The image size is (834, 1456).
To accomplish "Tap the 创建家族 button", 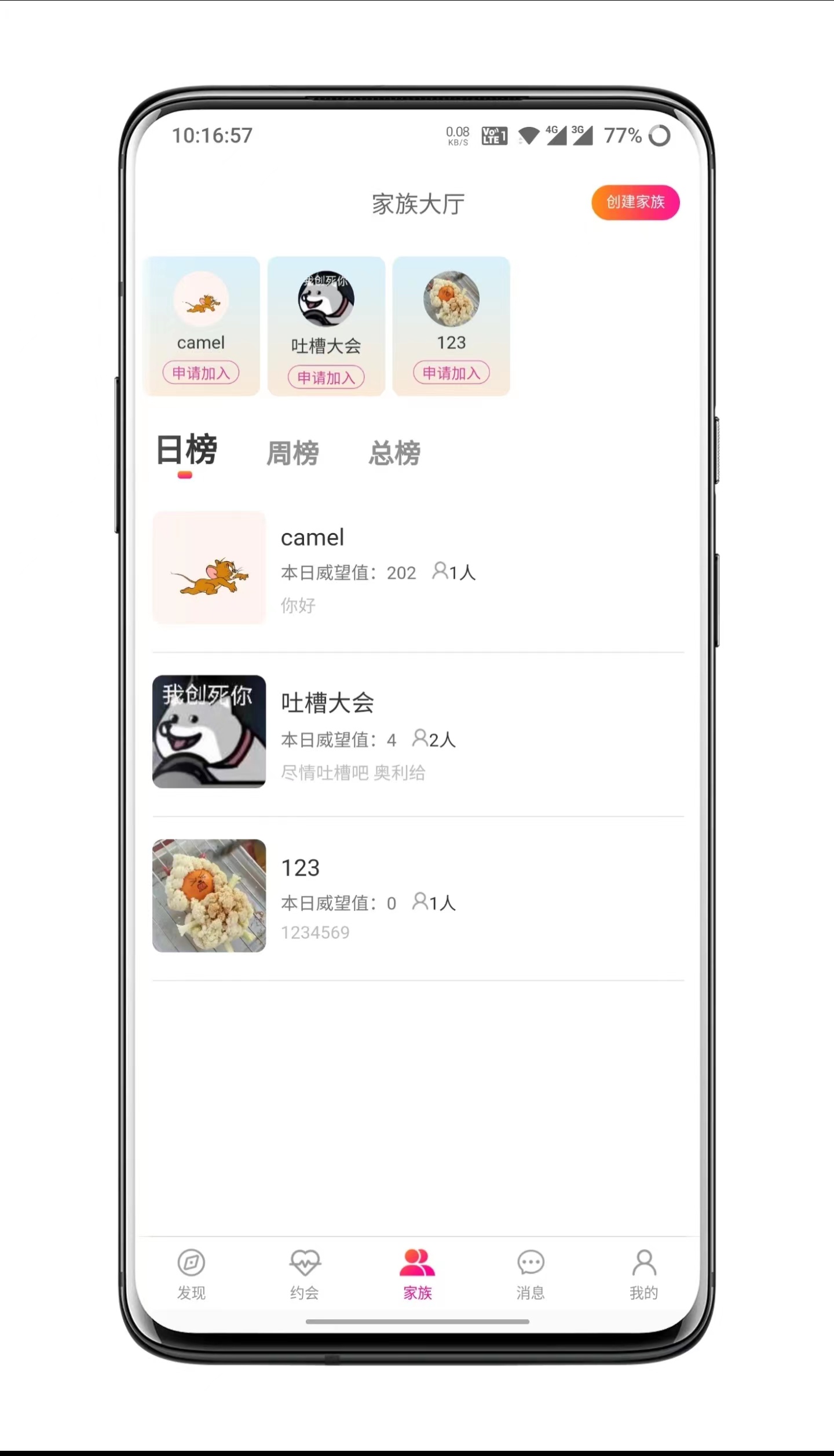I will [x=635, y=202].
